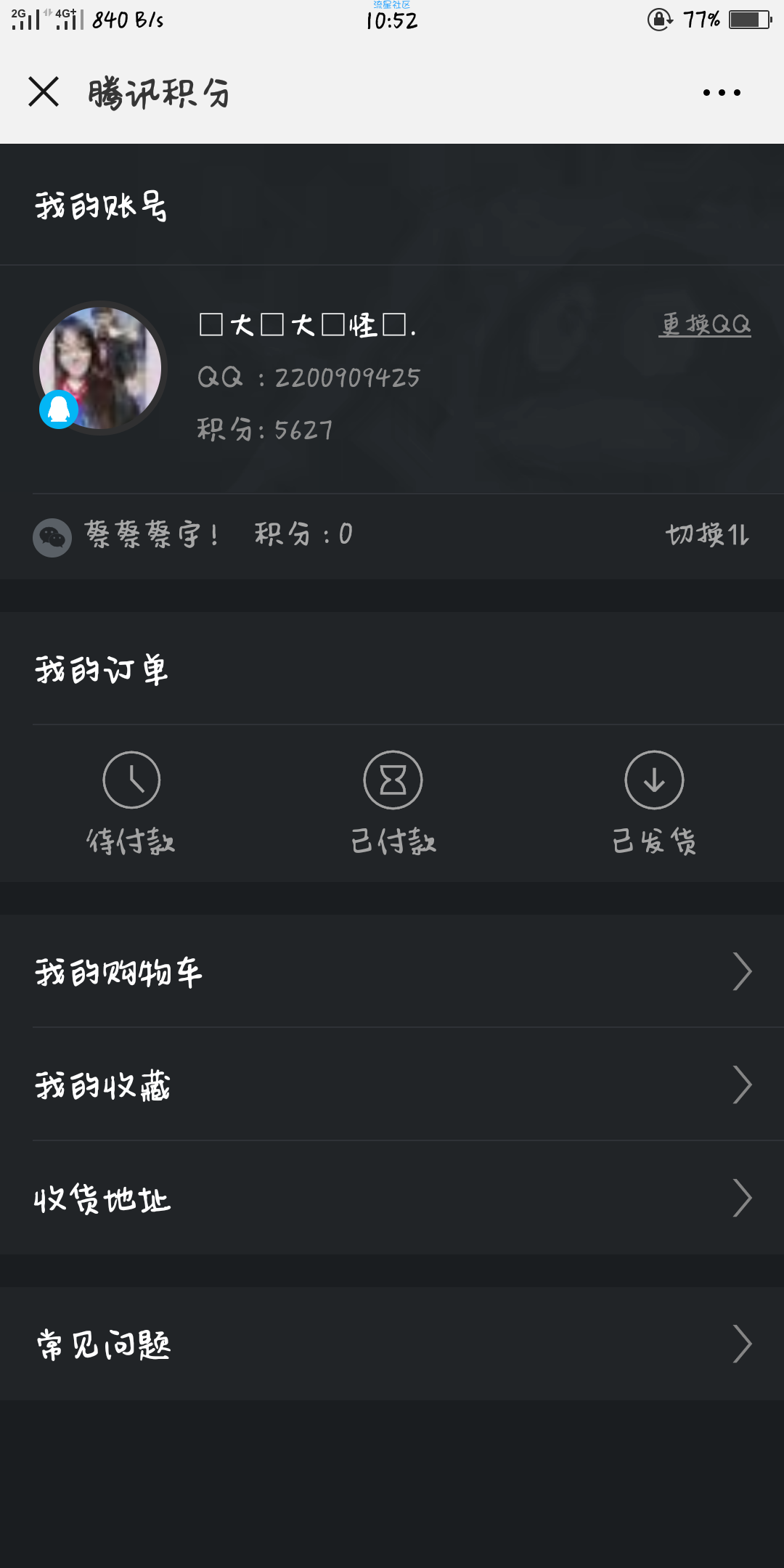Image resolution: width=784 pixels, height=1568 pixels.
Task: View 已付款 paid orders
Action: click(x=393, y=804)
